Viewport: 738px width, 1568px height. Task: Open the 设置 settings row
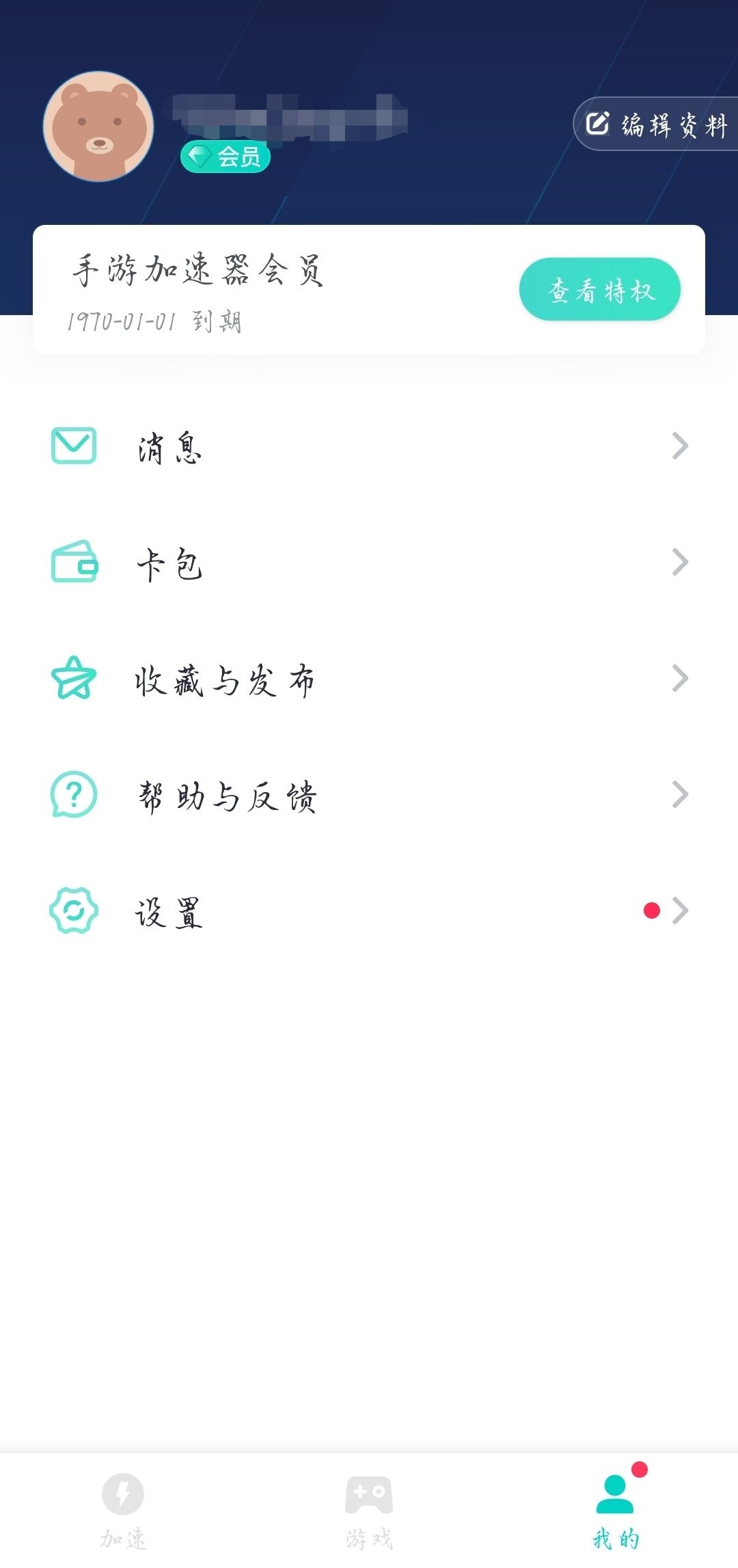click(x=369, y=911)
